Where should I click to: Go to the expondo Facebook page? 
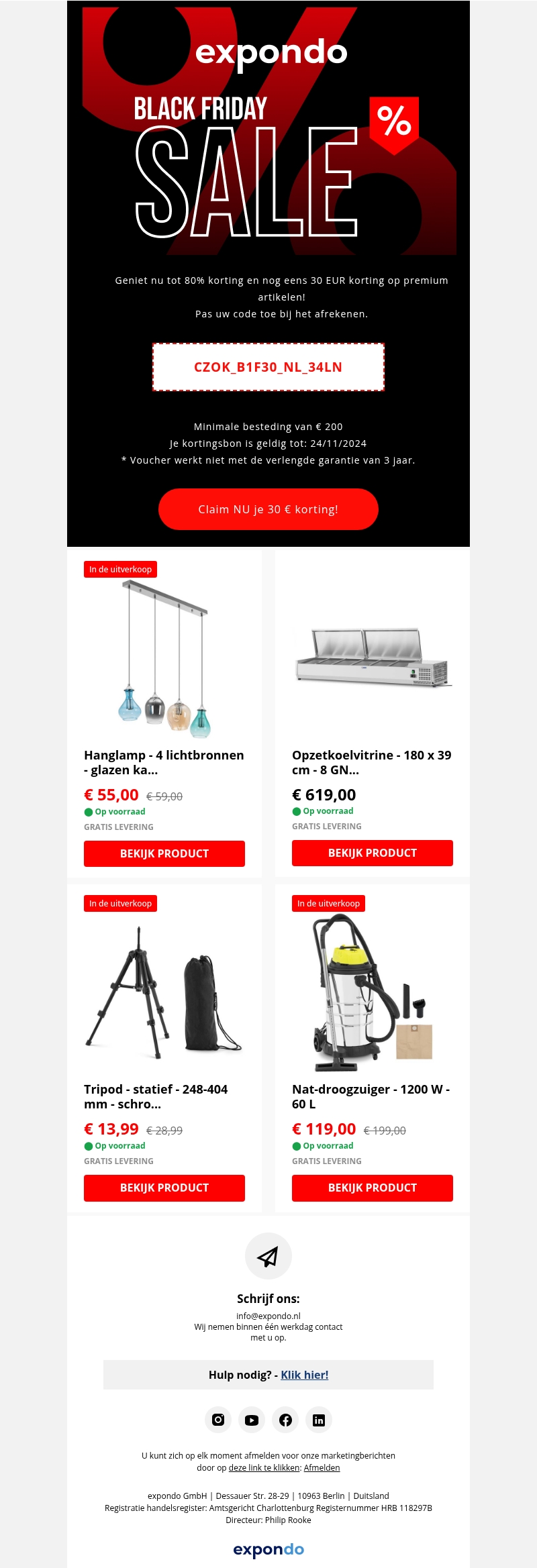pos(285,1420)
